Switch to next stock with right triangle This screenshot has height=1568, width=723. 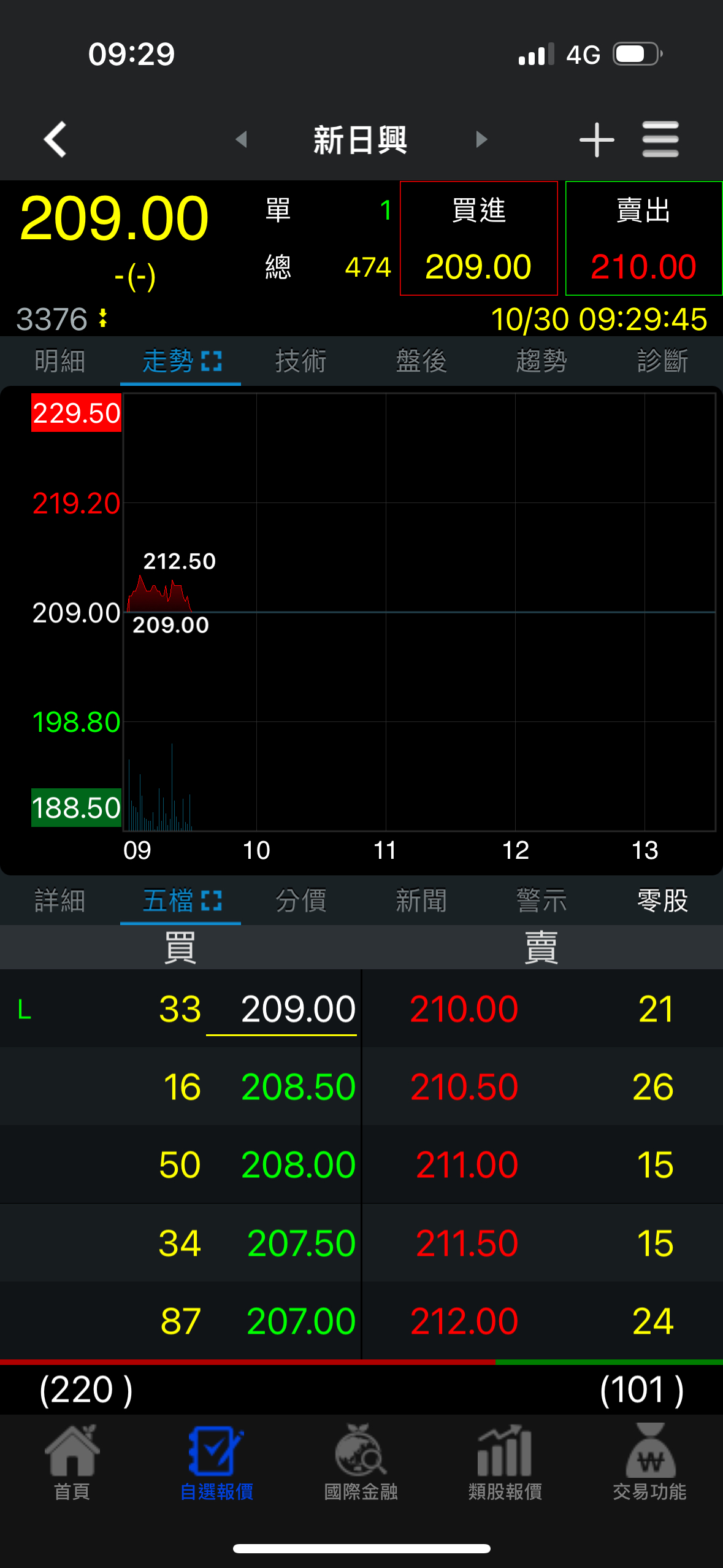481,139
